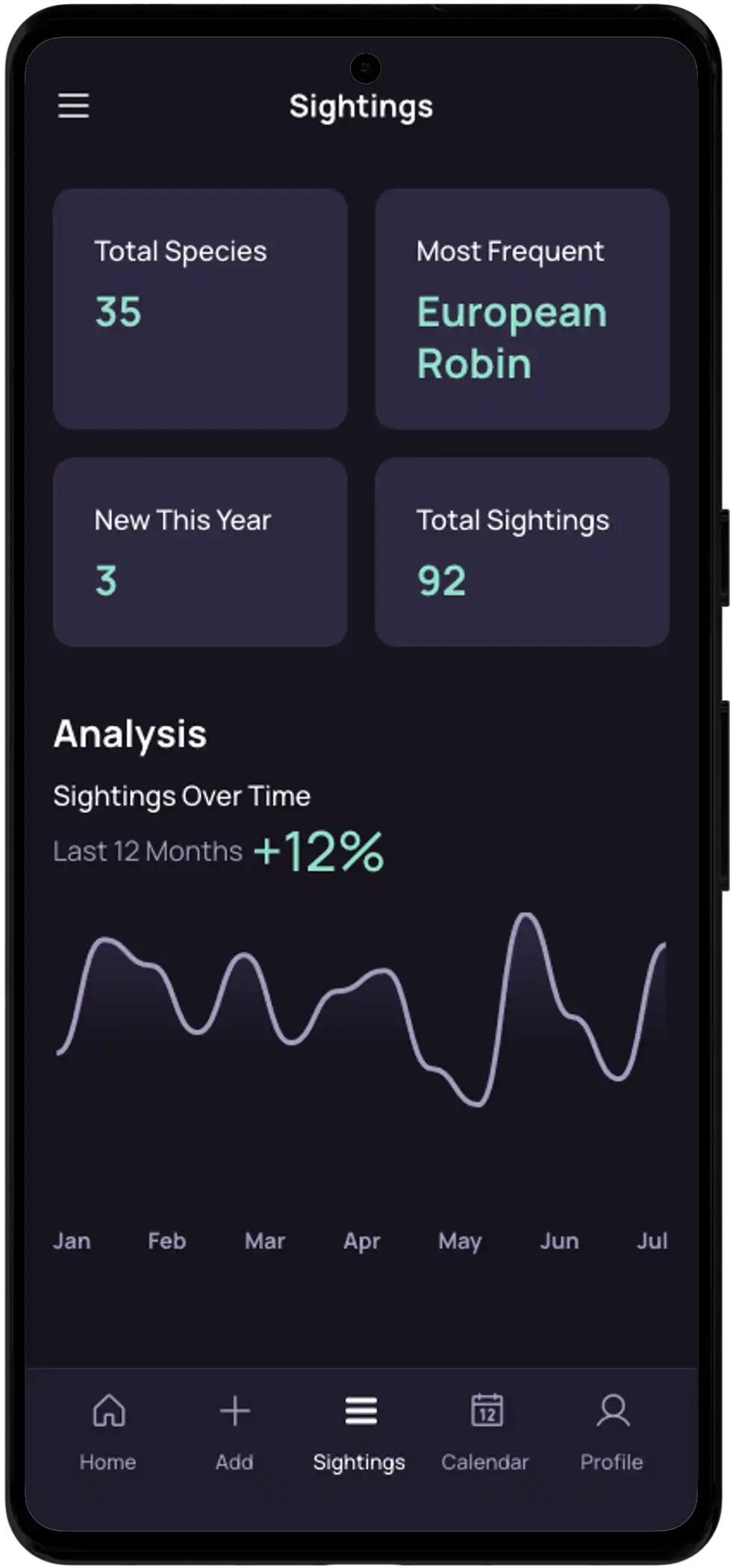730x1568 pixels.
Task: Tap the Most Frequent European Robin card
Action: point(521,309)
